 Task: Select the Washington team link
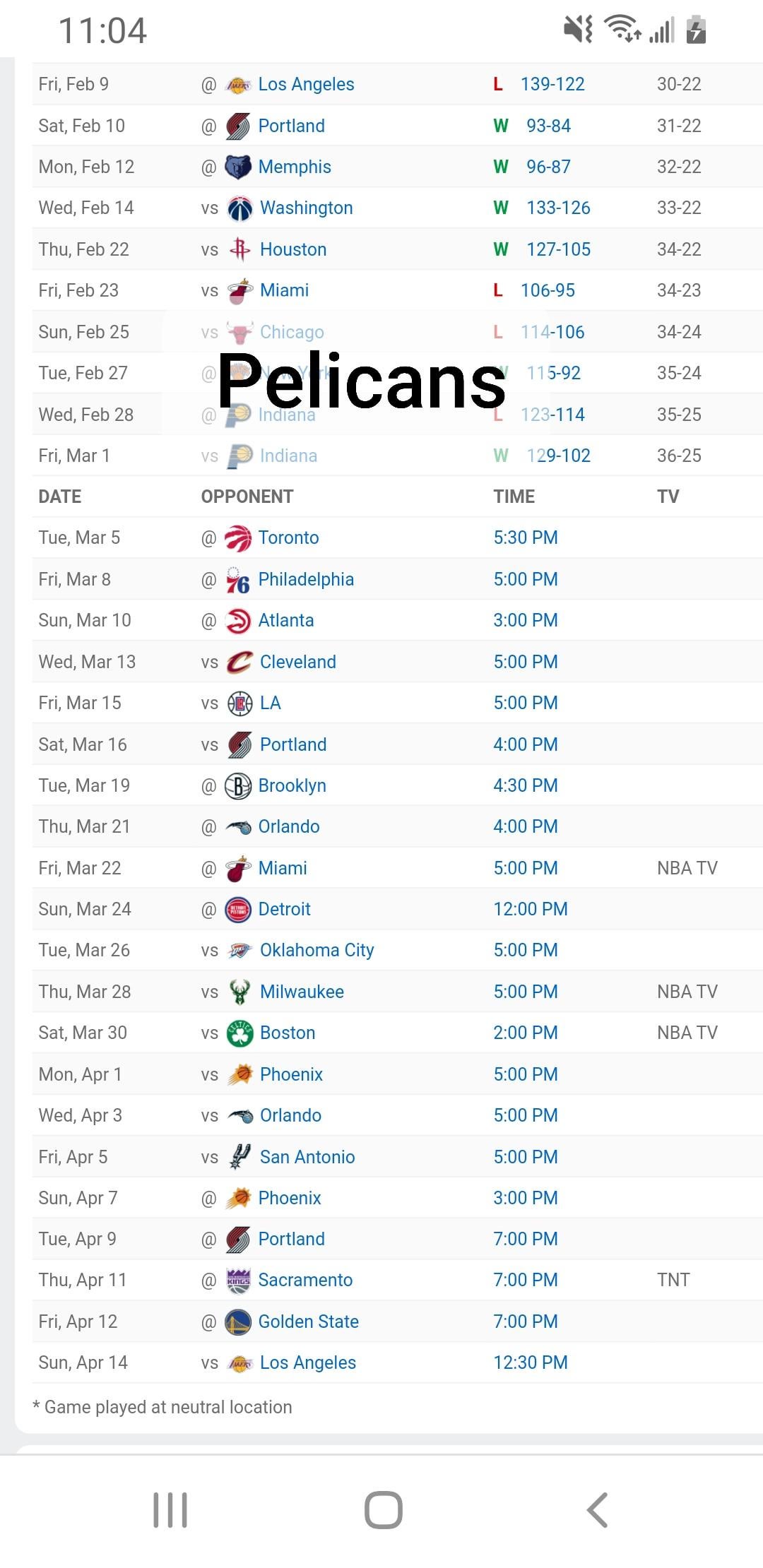point(306,208)
